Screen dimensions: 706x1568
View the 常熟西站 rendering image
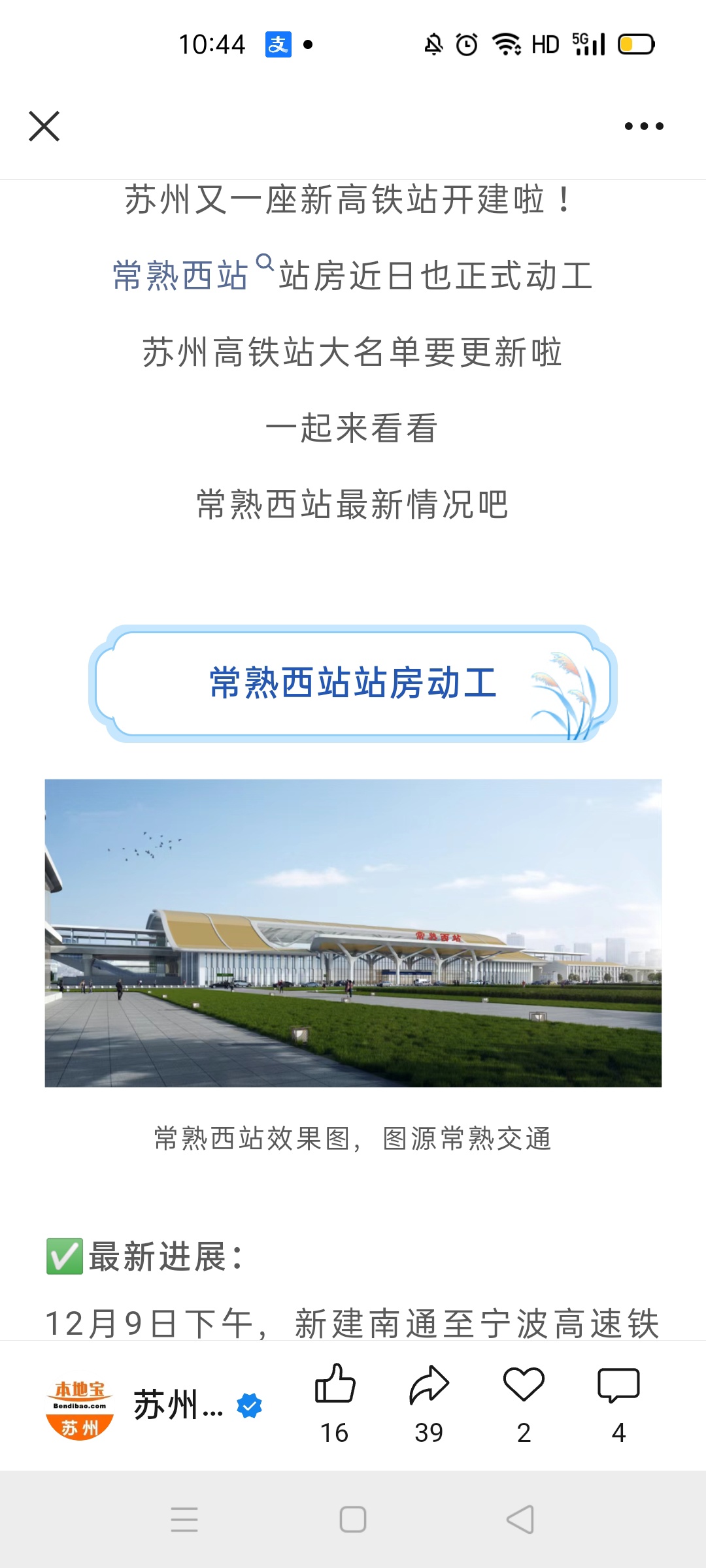pyautogui.click(x=353, y=933)
